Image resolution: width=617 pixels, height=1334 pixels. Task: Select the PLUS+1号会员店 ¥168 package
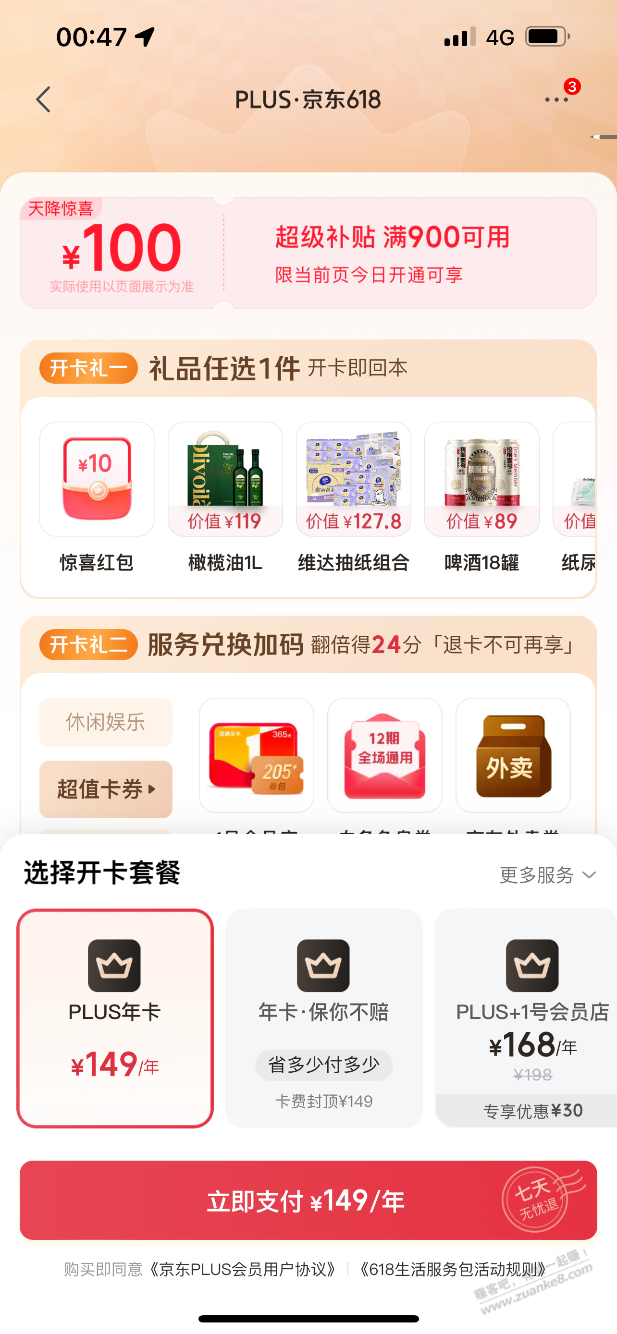tap(530, 1018)
